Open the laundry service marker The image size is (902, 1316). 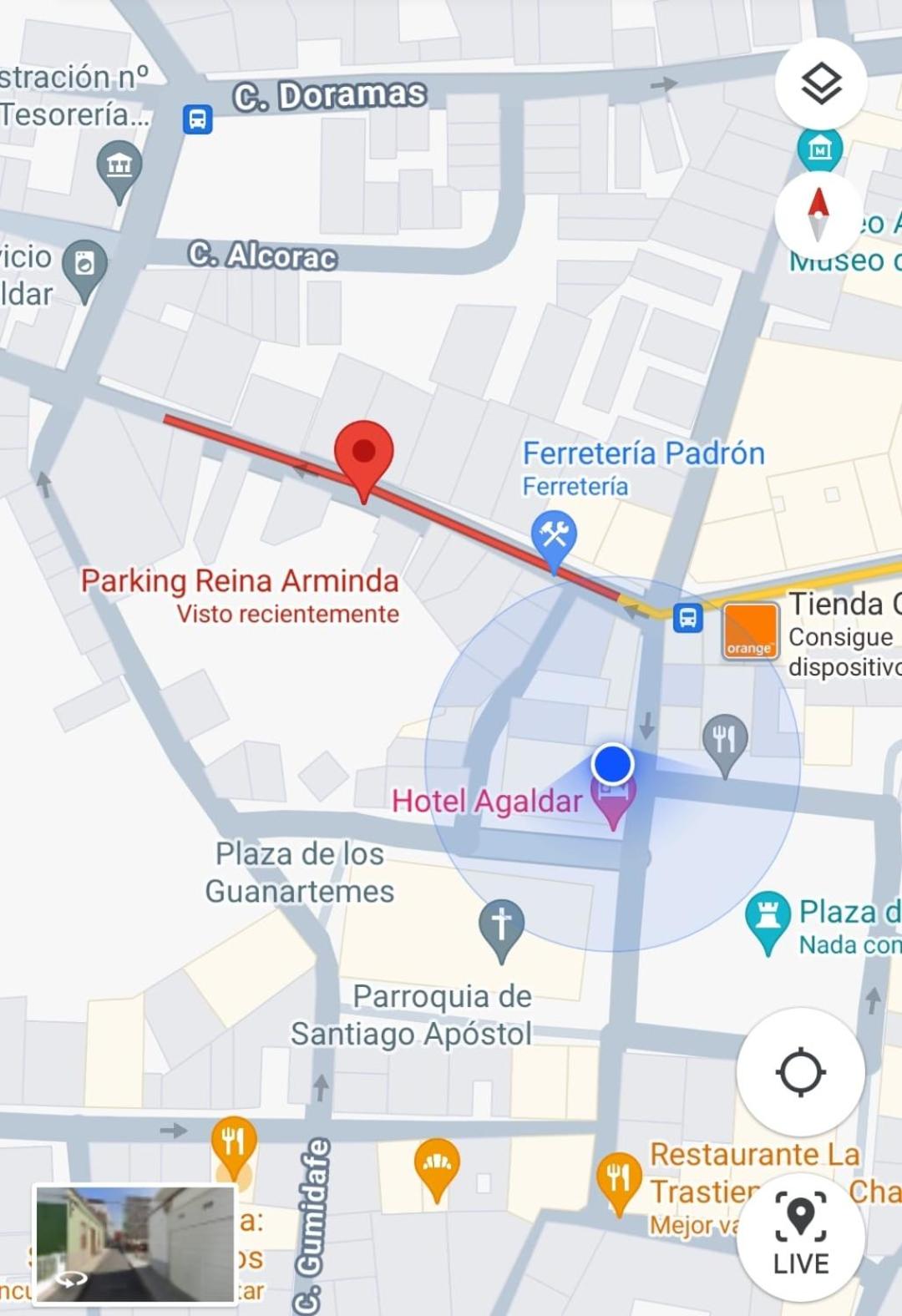click(84, 266)
